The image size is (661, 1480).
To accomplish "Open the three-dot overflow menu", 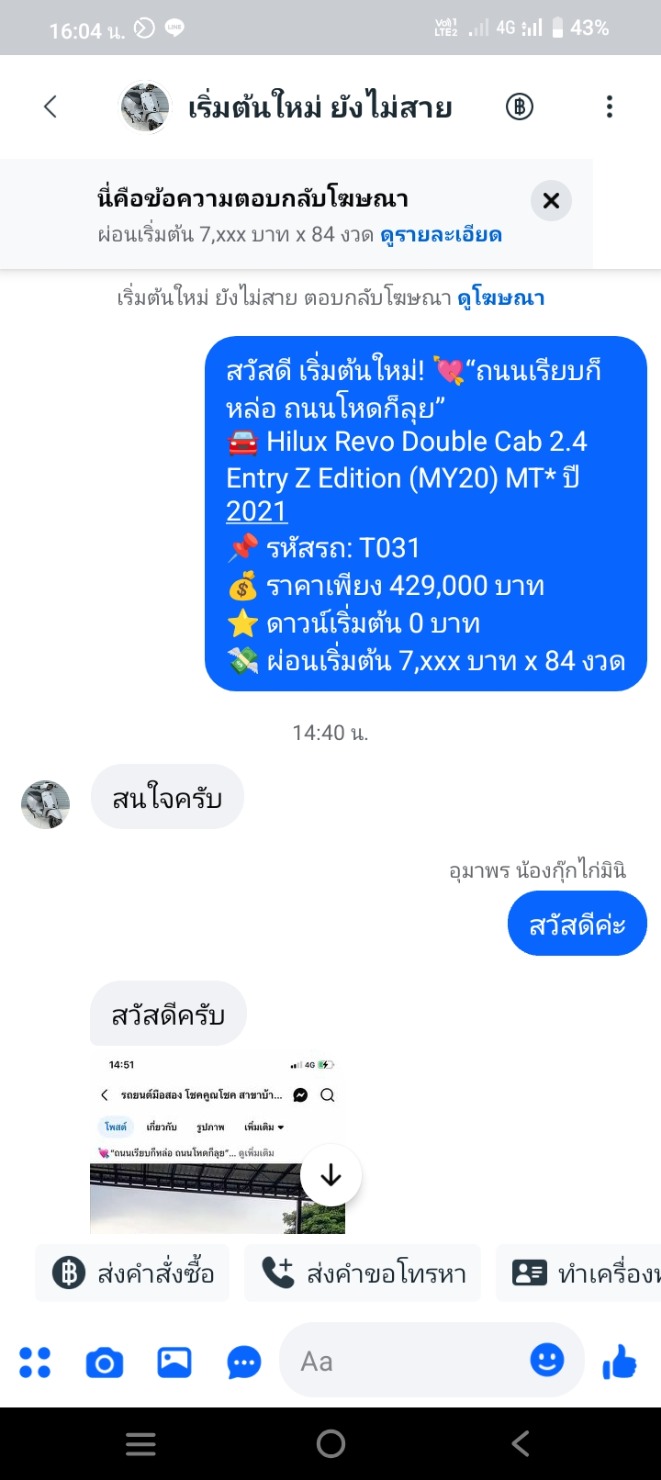I will (609, 107).
